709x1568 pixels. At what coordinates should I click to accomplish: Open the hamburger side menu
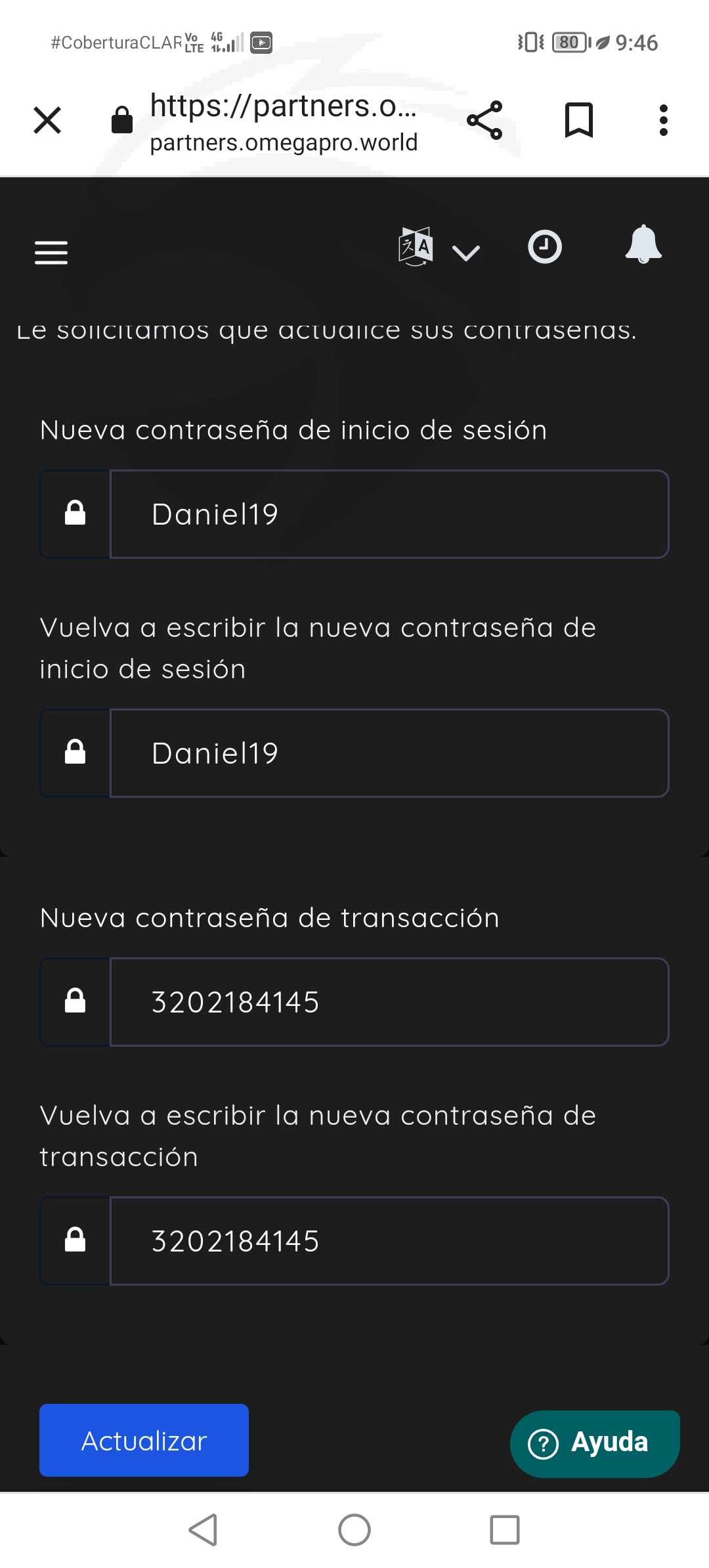click(51, 252)
